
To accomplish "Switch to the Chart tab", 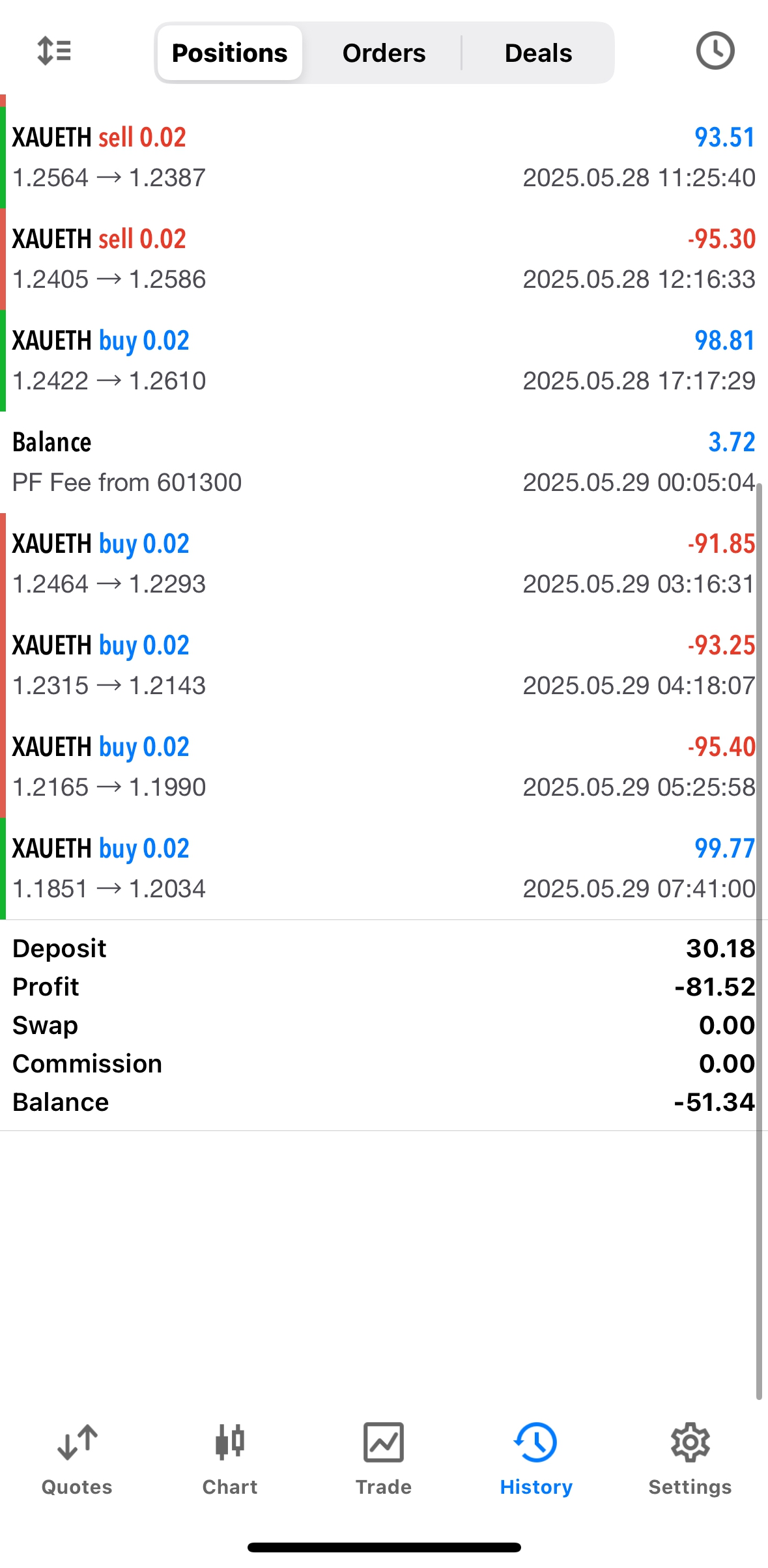I will click(230, 1459).
